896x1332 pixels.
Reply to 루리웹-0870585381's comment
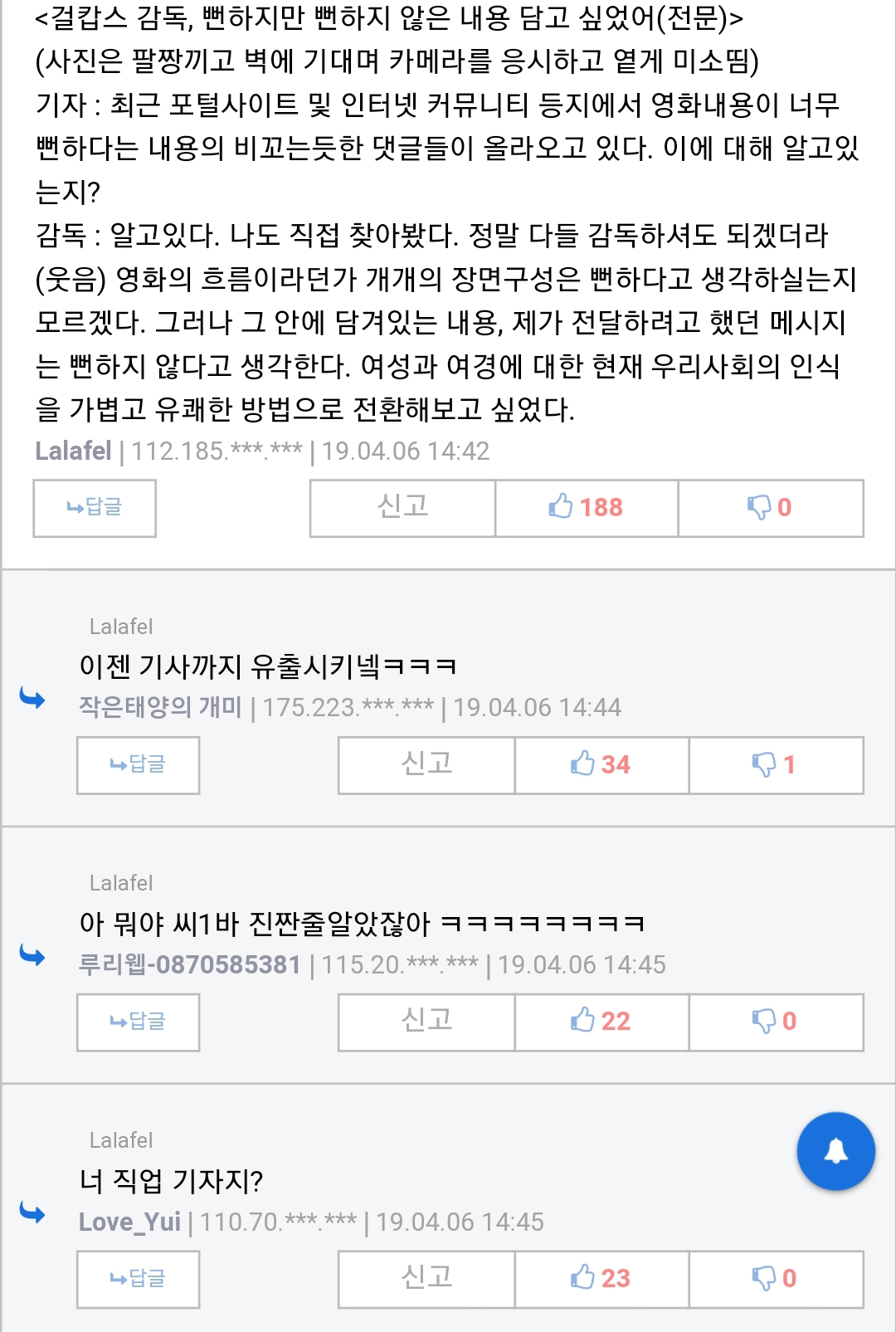(x=139, y=1022)
